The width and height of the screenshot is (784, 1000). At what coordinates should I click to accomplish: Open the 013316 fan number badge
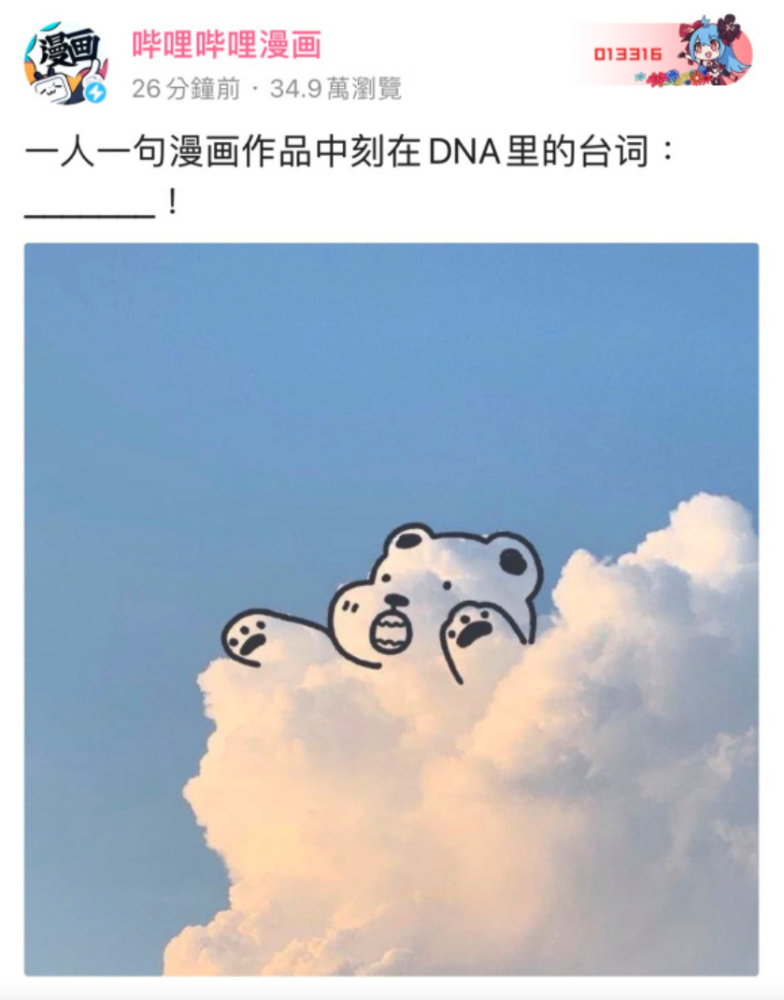(x=664, y=53)
